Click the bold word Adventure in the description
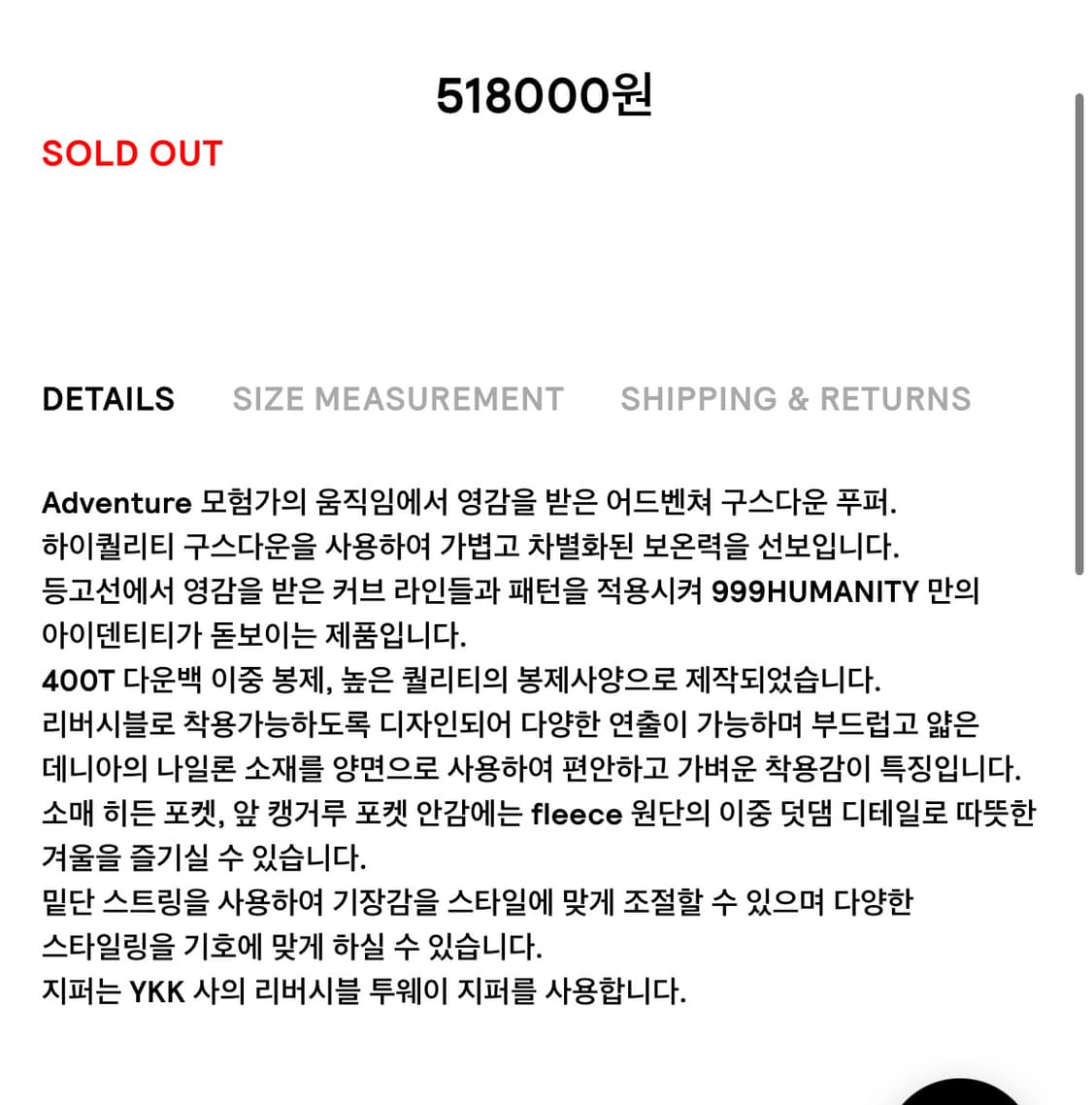1092x1105 pixels. (x=116, y=503)
